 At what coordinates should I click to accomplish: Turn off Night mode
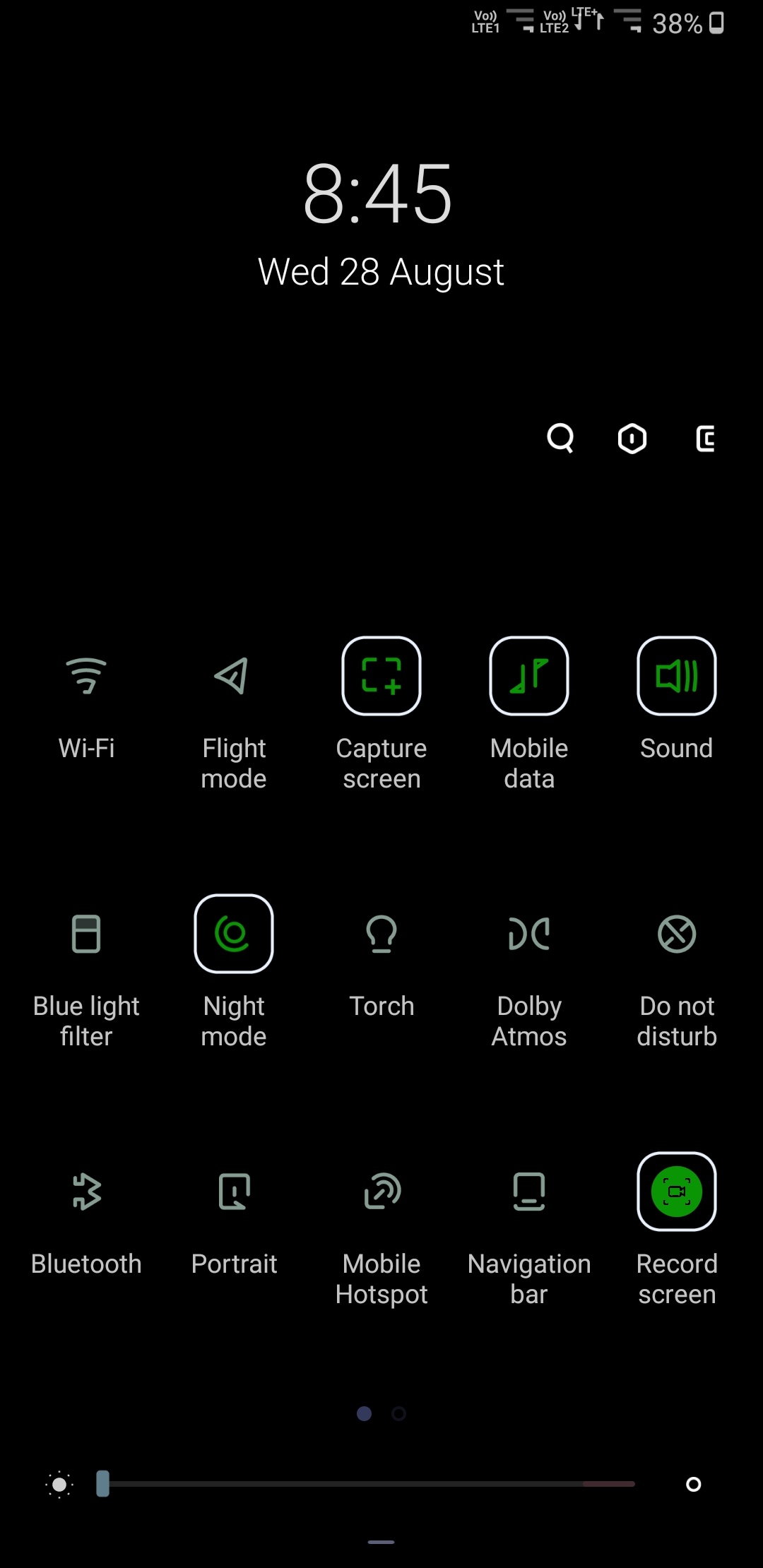(234, 934)
